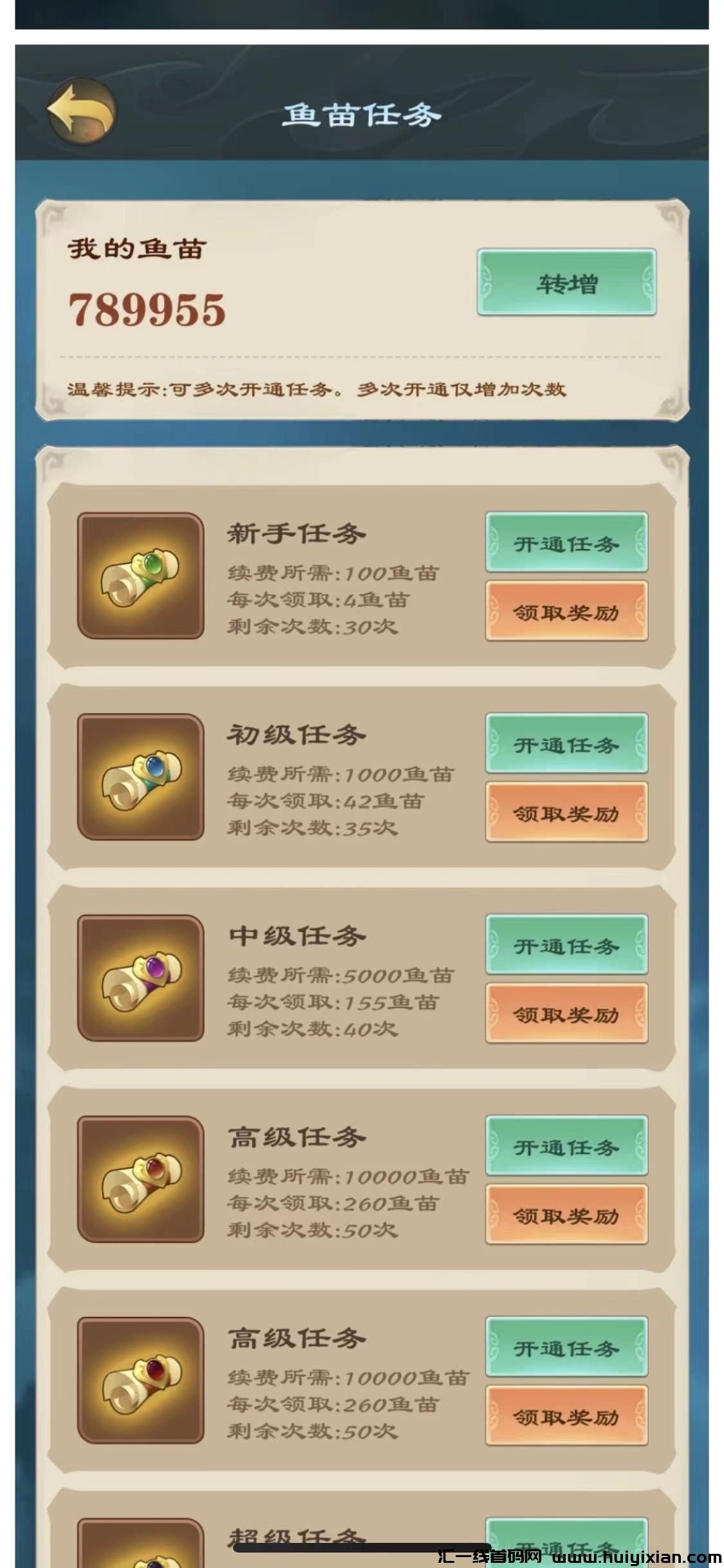Claim 领取奖励 for 初级任务

click(566, 813)
